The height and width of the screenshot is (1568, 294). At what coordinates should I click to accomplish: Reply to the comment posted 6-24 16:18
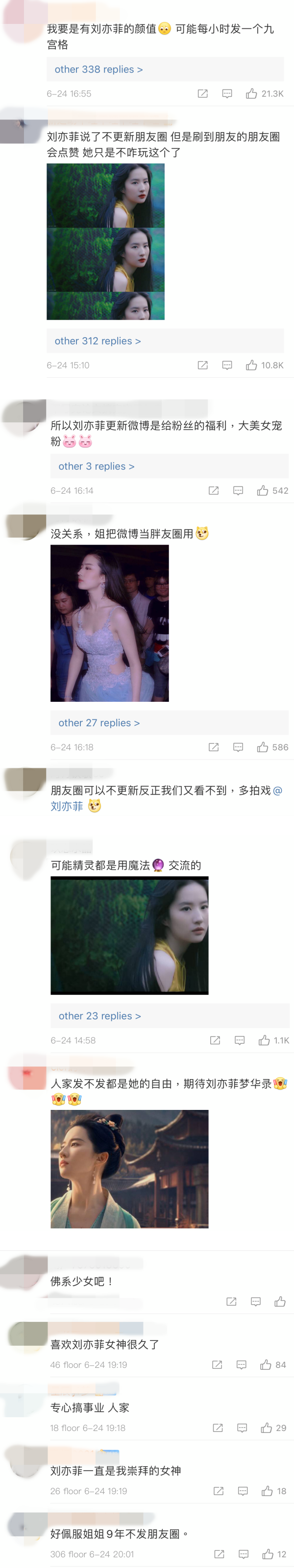[238, 747]
